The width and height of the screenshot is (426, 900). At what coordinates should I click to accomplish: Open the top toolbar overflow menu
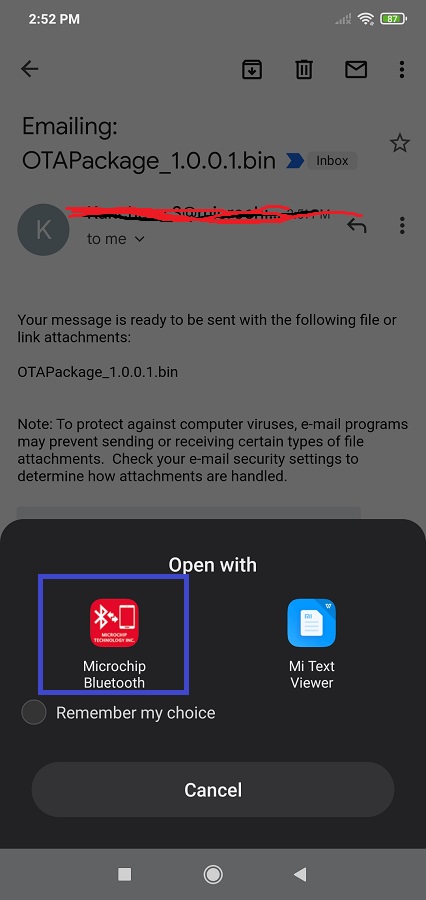pyautogui.click(x=402, y=69)
